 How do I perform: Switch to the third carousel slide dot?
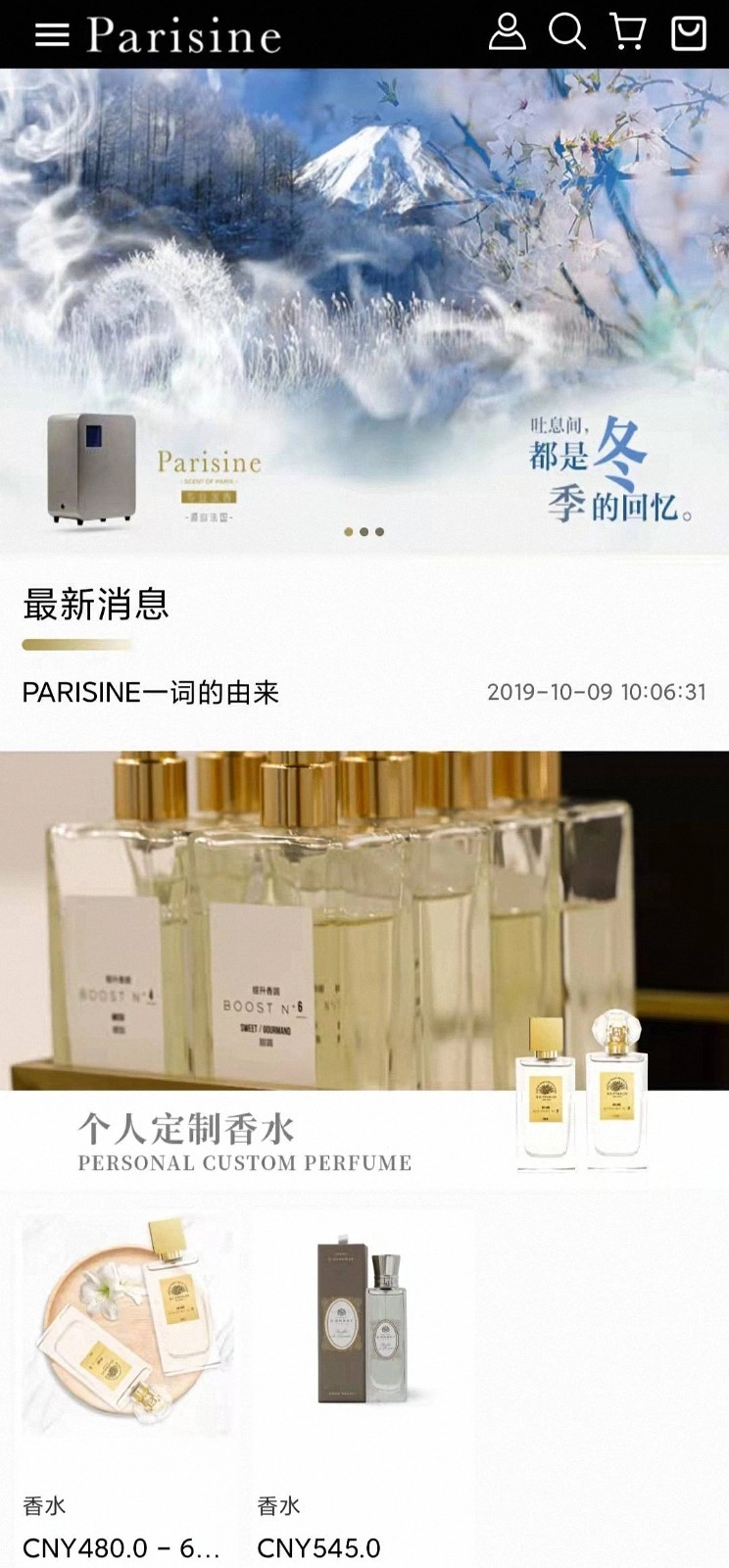pos(377,530)
